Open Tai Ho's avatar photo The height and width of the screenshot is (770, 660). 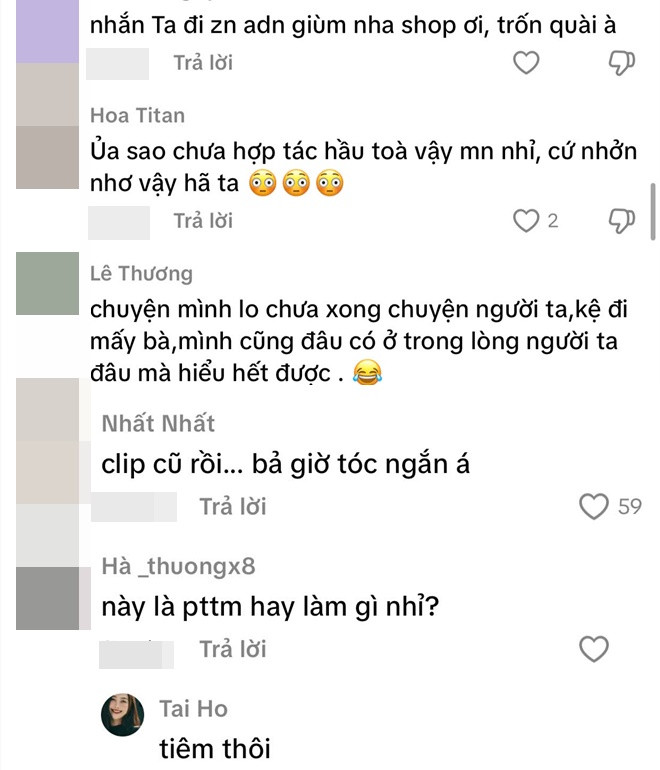[x=123, y=715]
